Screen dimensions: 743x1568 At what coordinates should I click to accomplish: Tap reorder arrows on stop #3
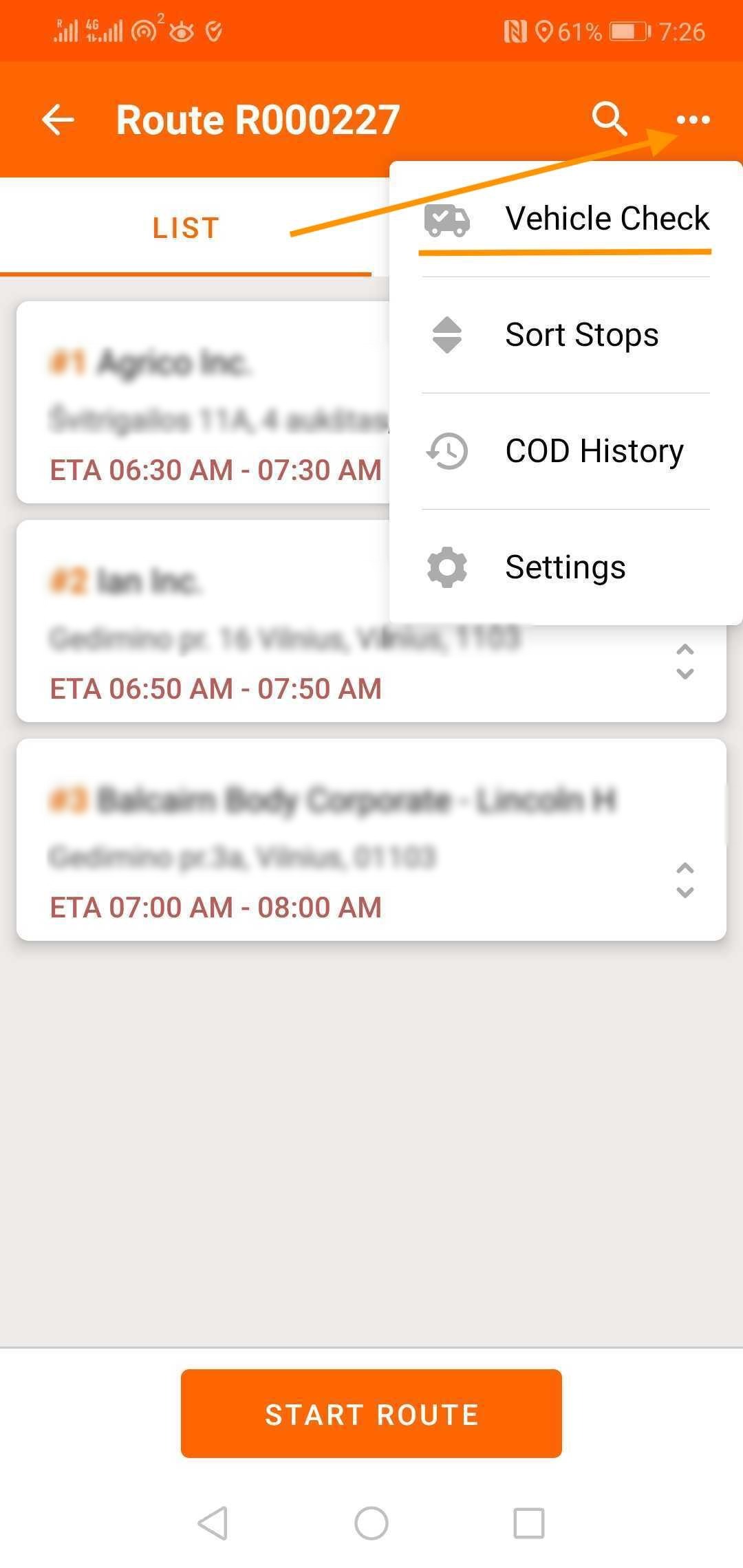(685, 880)
